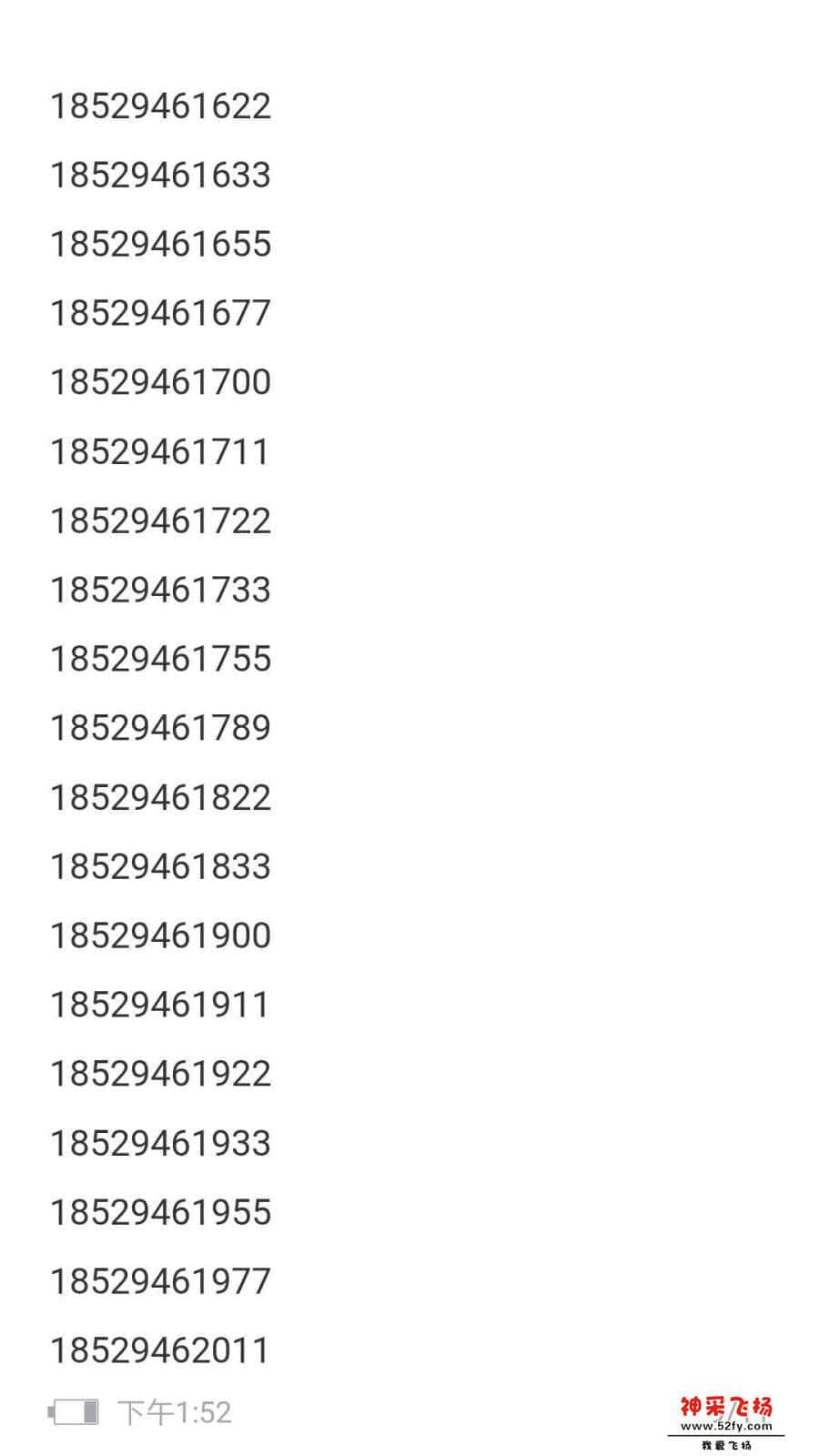Select the number 18529461789

click(x=159, y=728)
